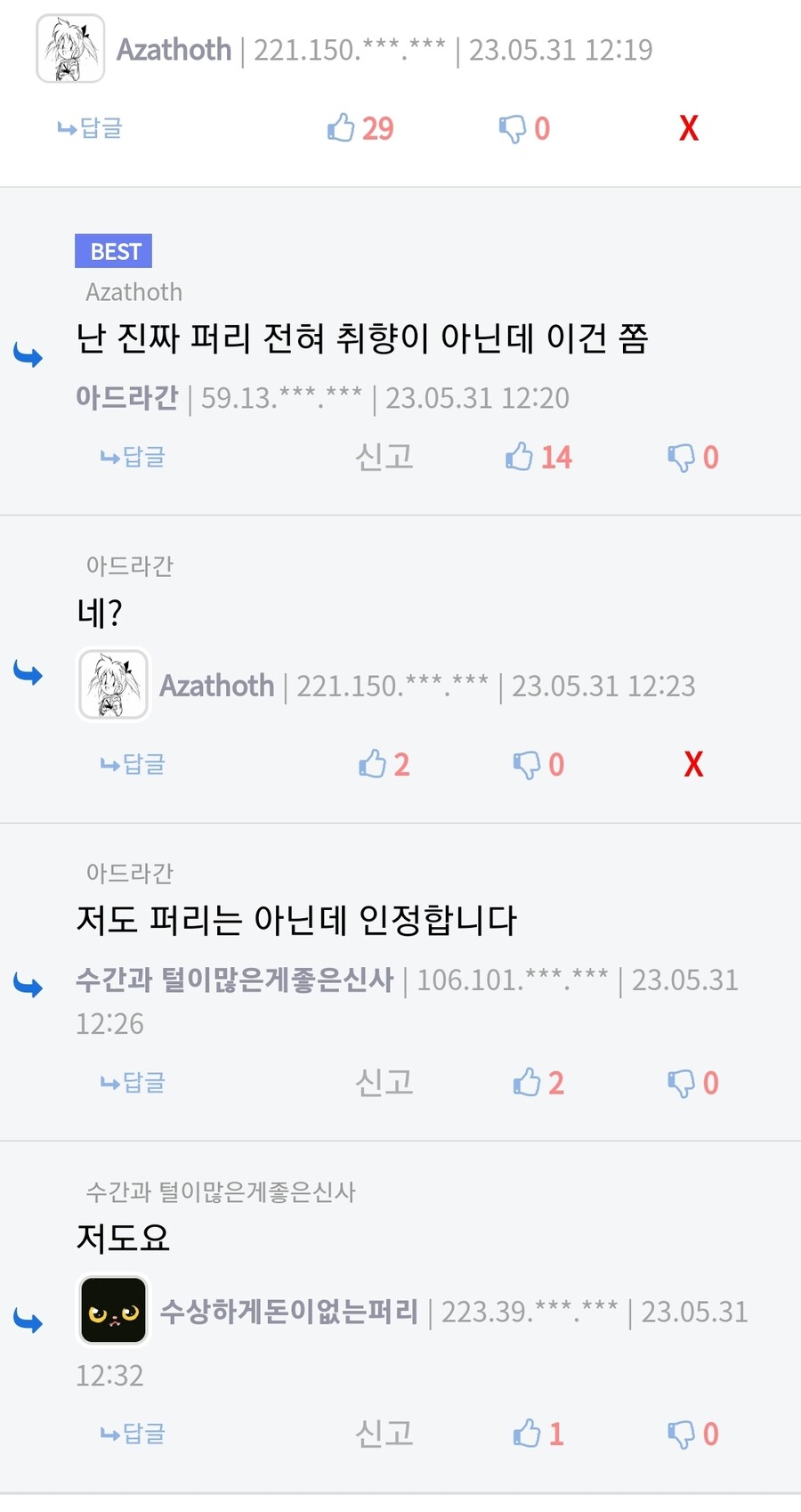Report 수상하게돈이없는퍼리's '저도요' comment
801x1512 pixels.
click(384, 1434)
